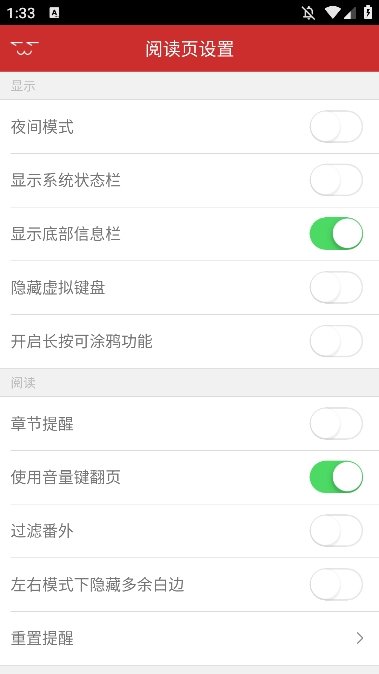Enable 开启长按可涂鸦功能
The image size is (379, 674).
(336, 341)
